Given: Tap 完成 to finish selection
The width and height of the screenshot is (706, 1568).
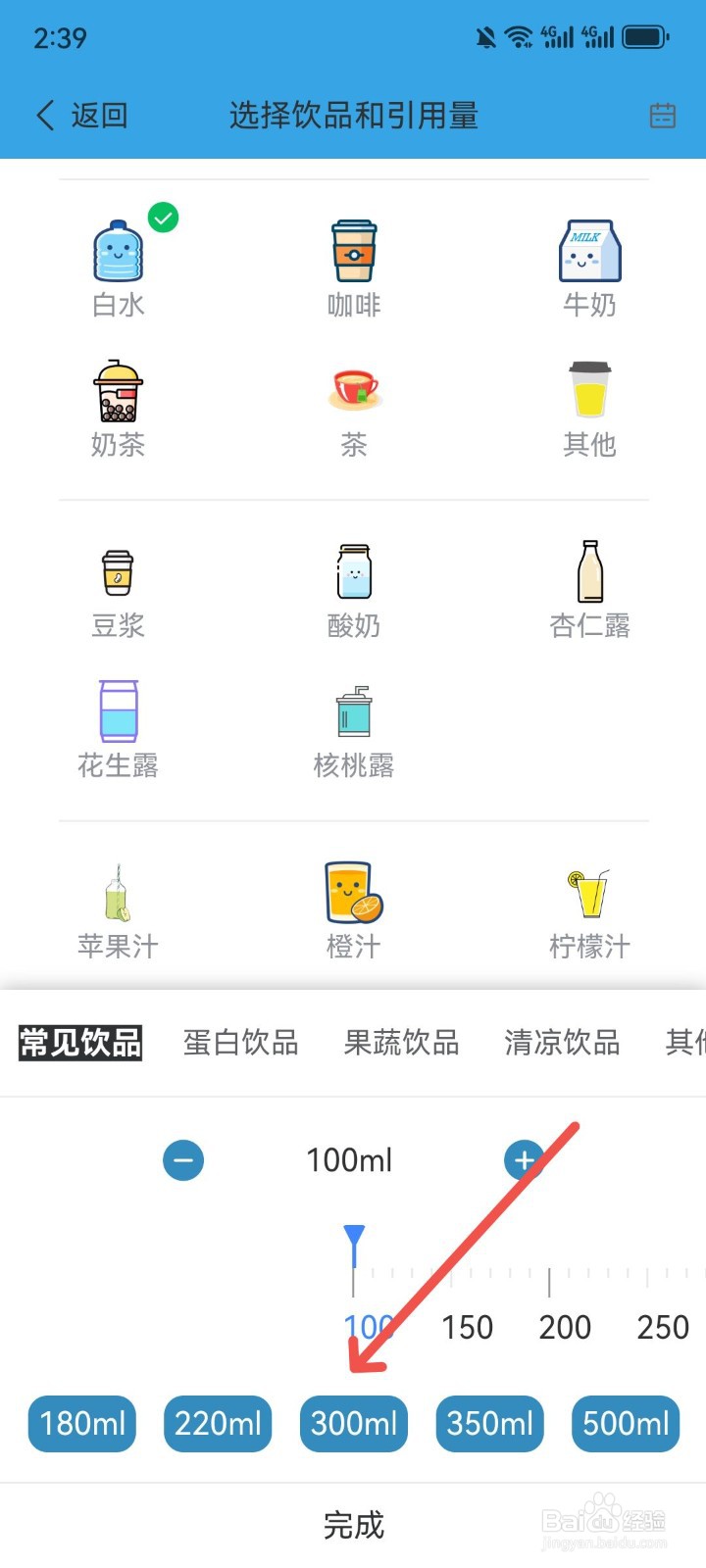Looking at the screenshot, I should pyautogui.click(x=354, y=1525).
